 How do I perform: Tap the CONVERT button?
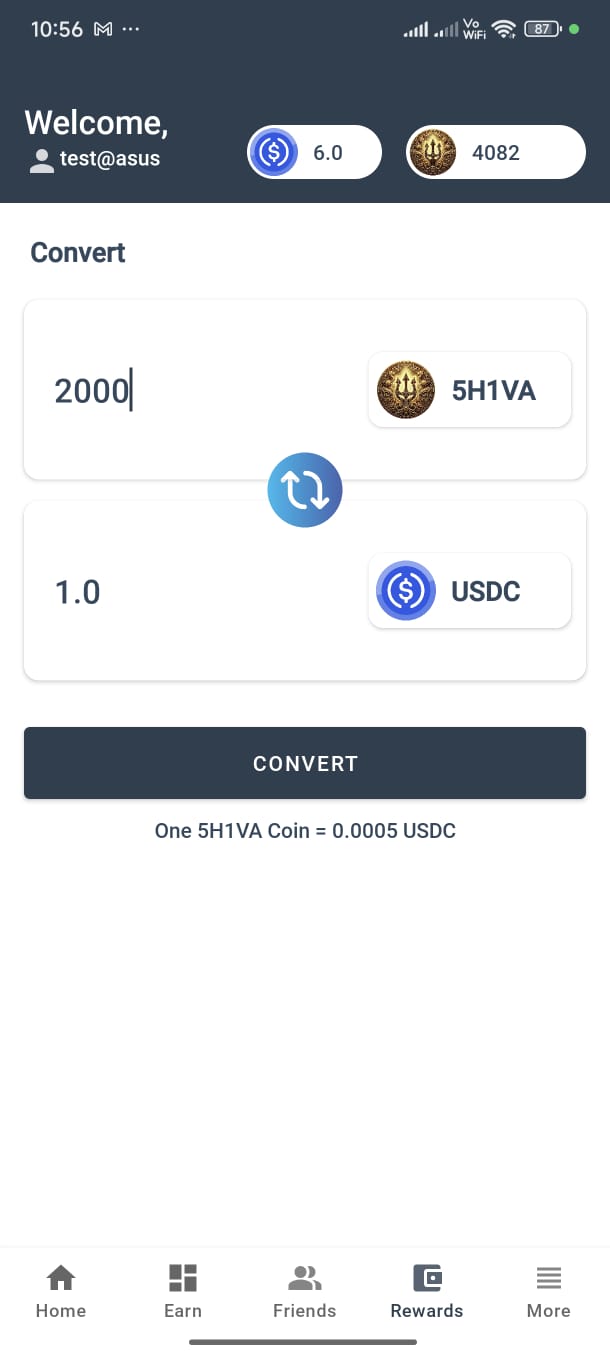pos(305,763)
